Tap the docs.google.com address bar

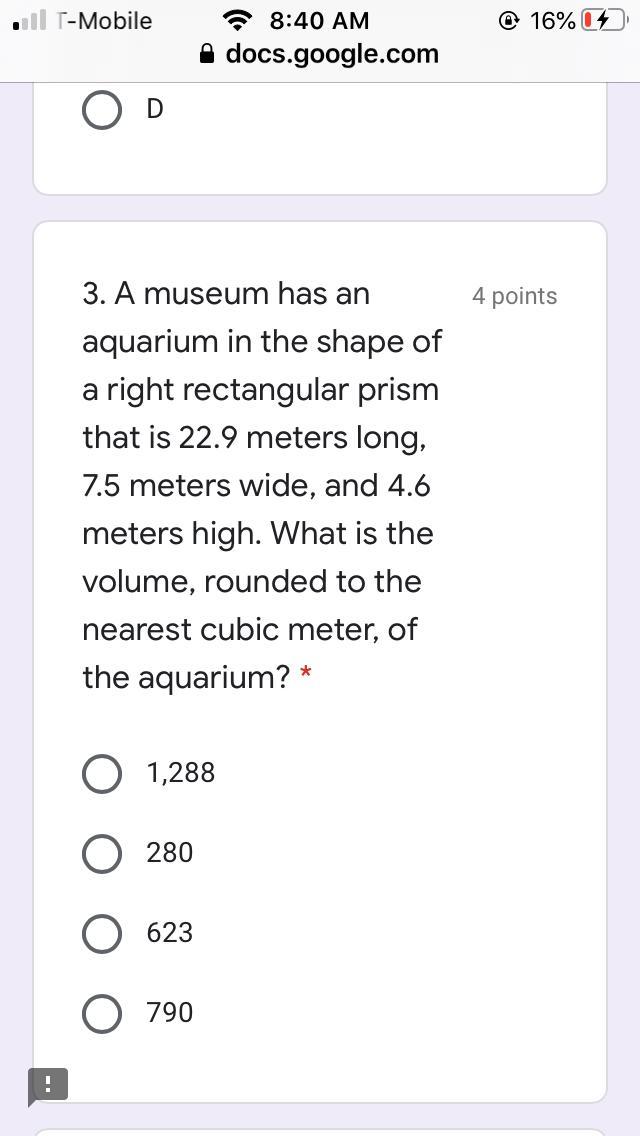point(320,54)
